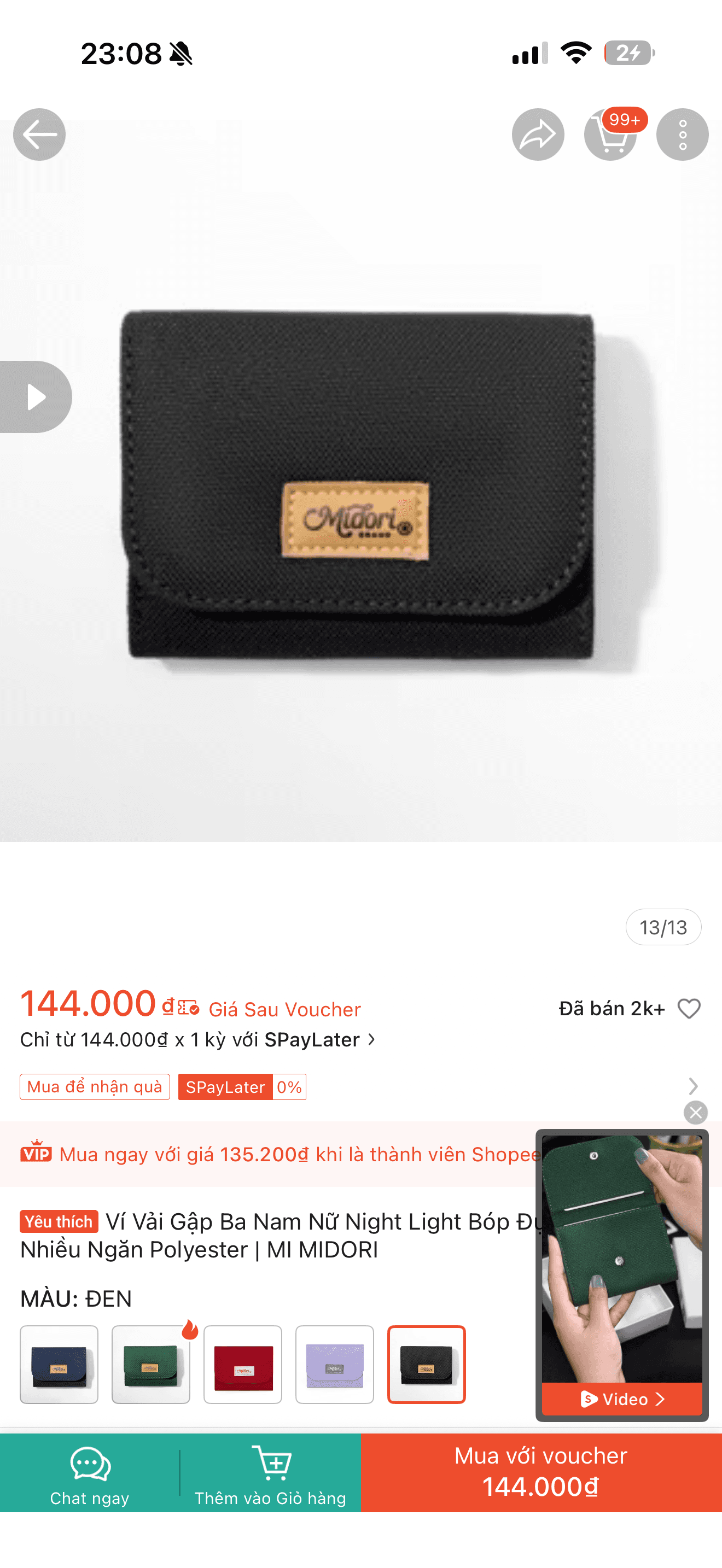This screenshot has width=722, height=1568.
Task: Open SPayLater installment details
Action: [198, 1040]
